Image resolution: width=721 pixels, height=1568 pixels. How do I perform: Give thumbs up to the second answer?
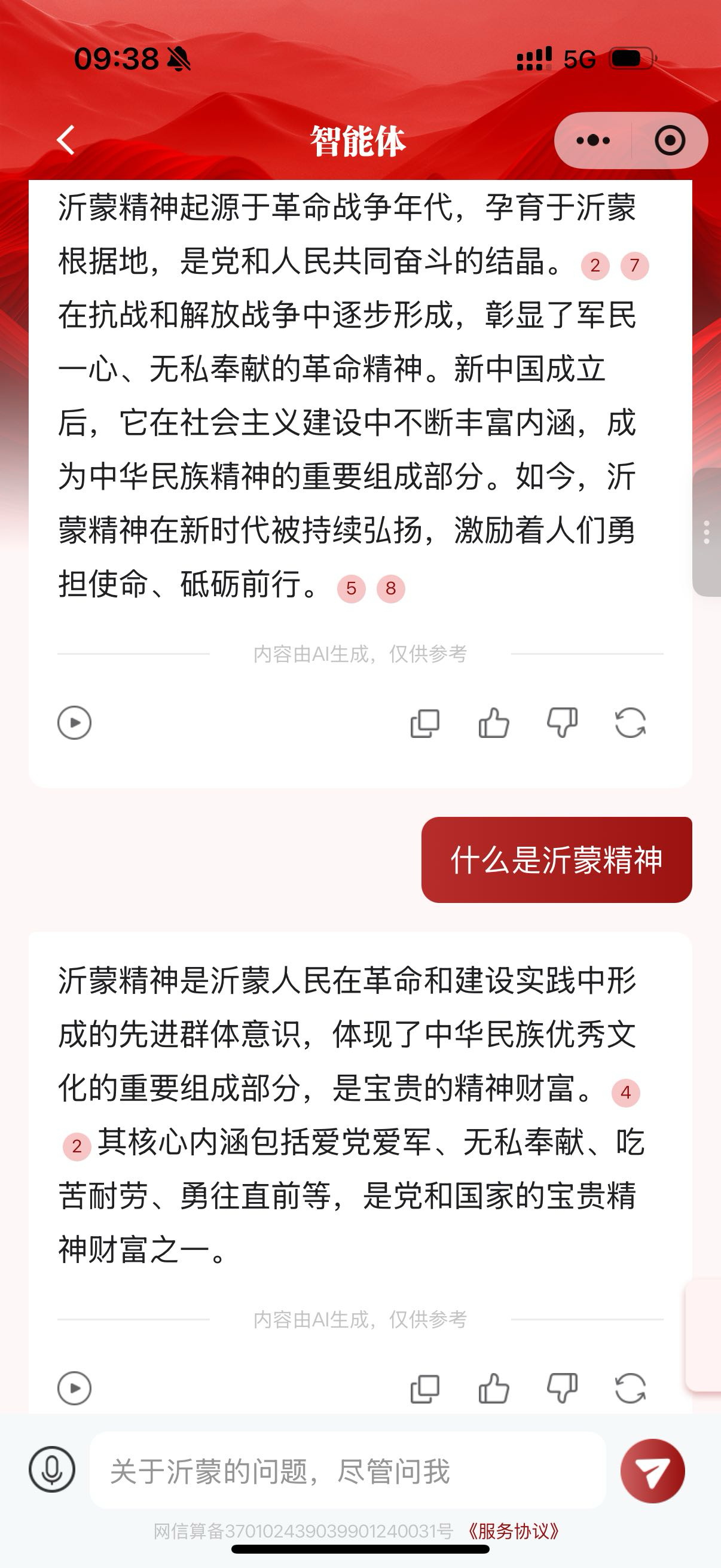[493, 1389]
